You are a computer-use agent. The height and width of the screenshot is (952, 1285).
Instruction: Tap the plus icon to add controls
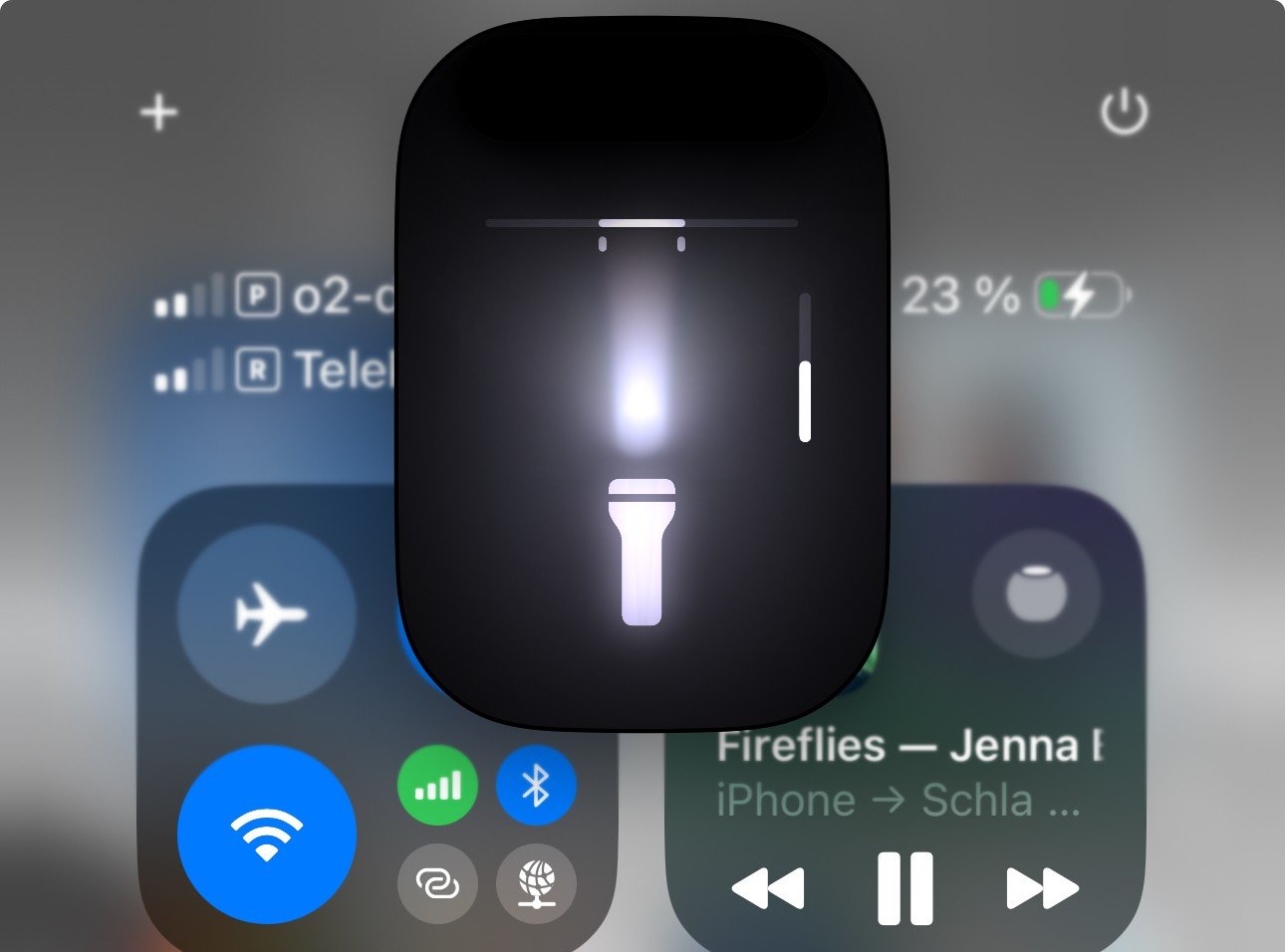159,113
